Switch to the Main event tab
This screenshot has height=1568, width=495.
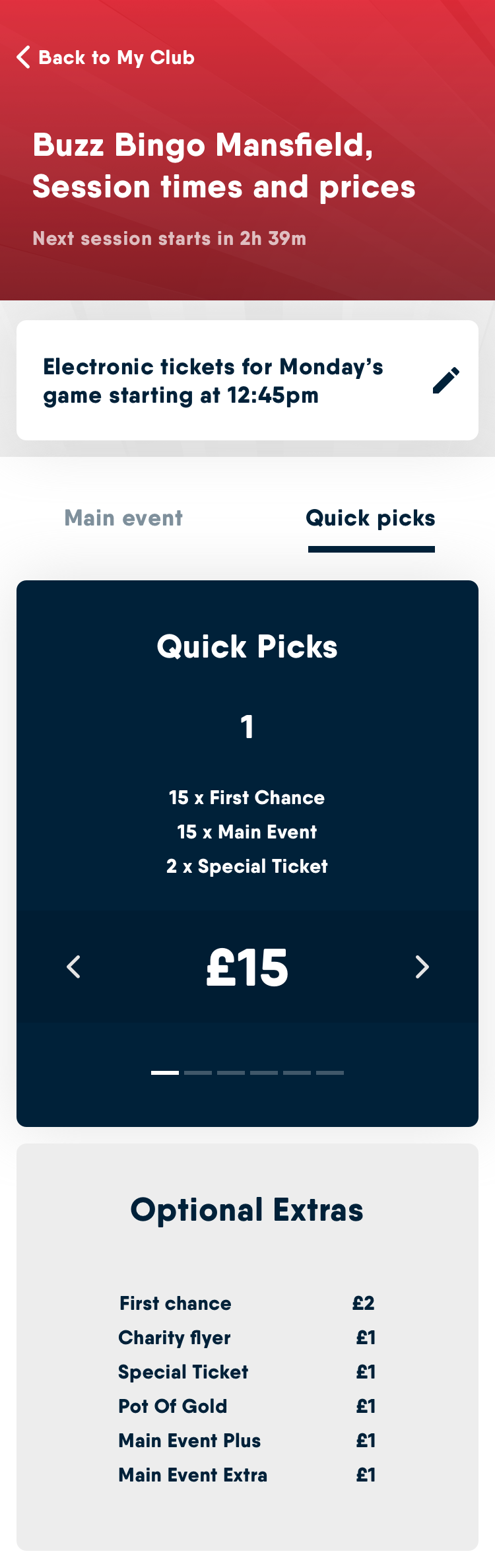point(123,518)
